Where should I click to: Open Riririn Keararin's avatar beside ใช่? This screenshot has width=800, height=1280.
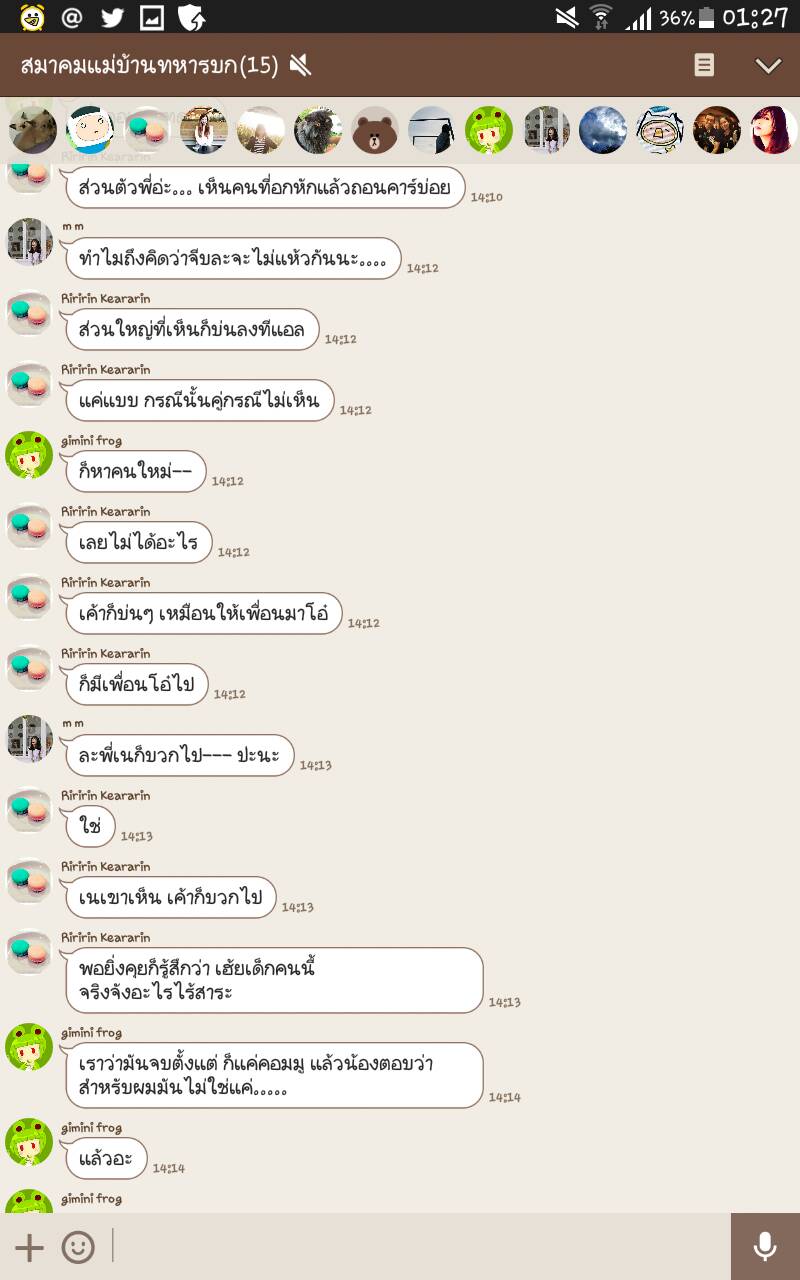[x=29, y=811]
